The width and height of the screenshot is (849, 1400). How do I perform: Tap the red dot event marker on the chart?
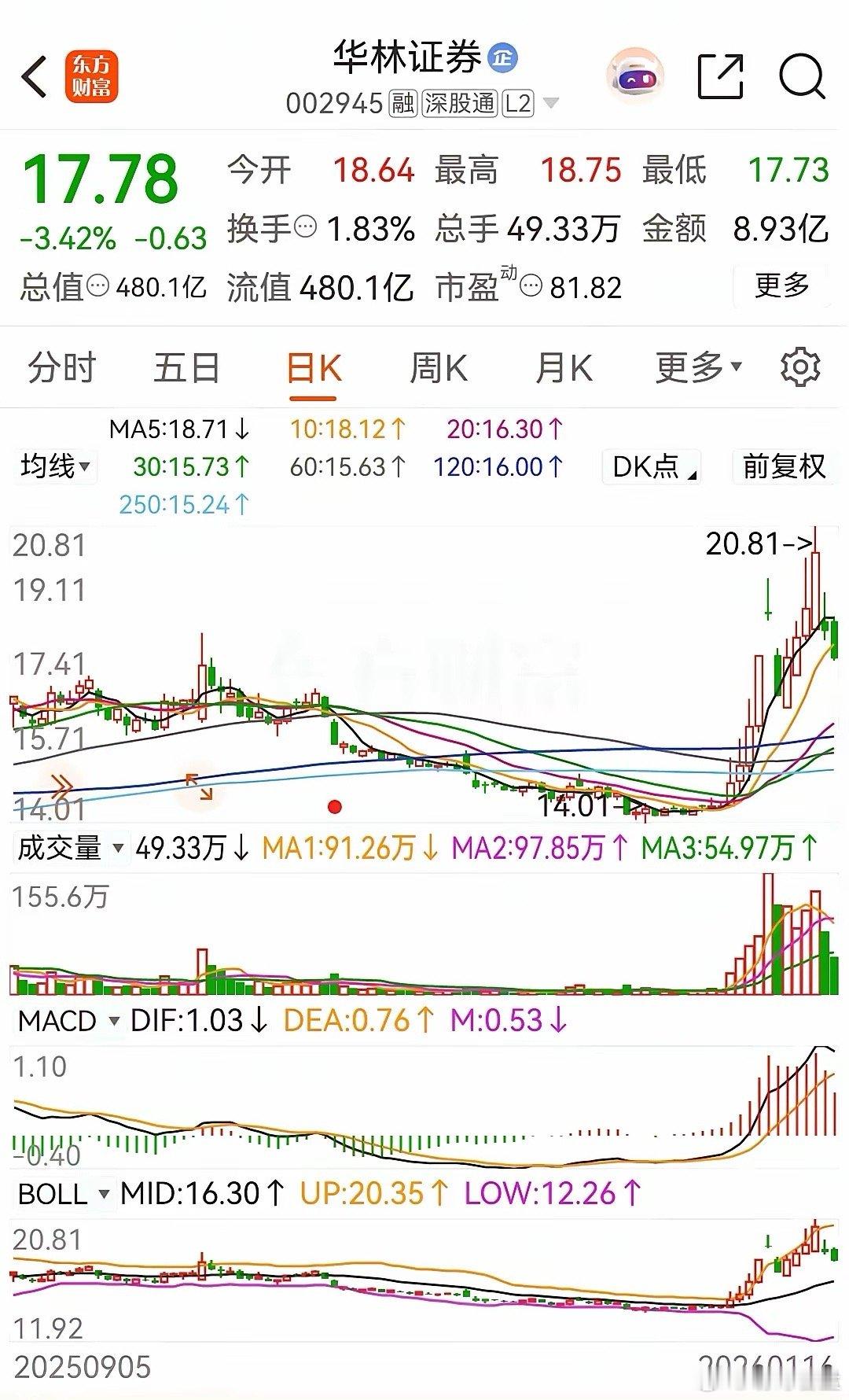(334, 806)
